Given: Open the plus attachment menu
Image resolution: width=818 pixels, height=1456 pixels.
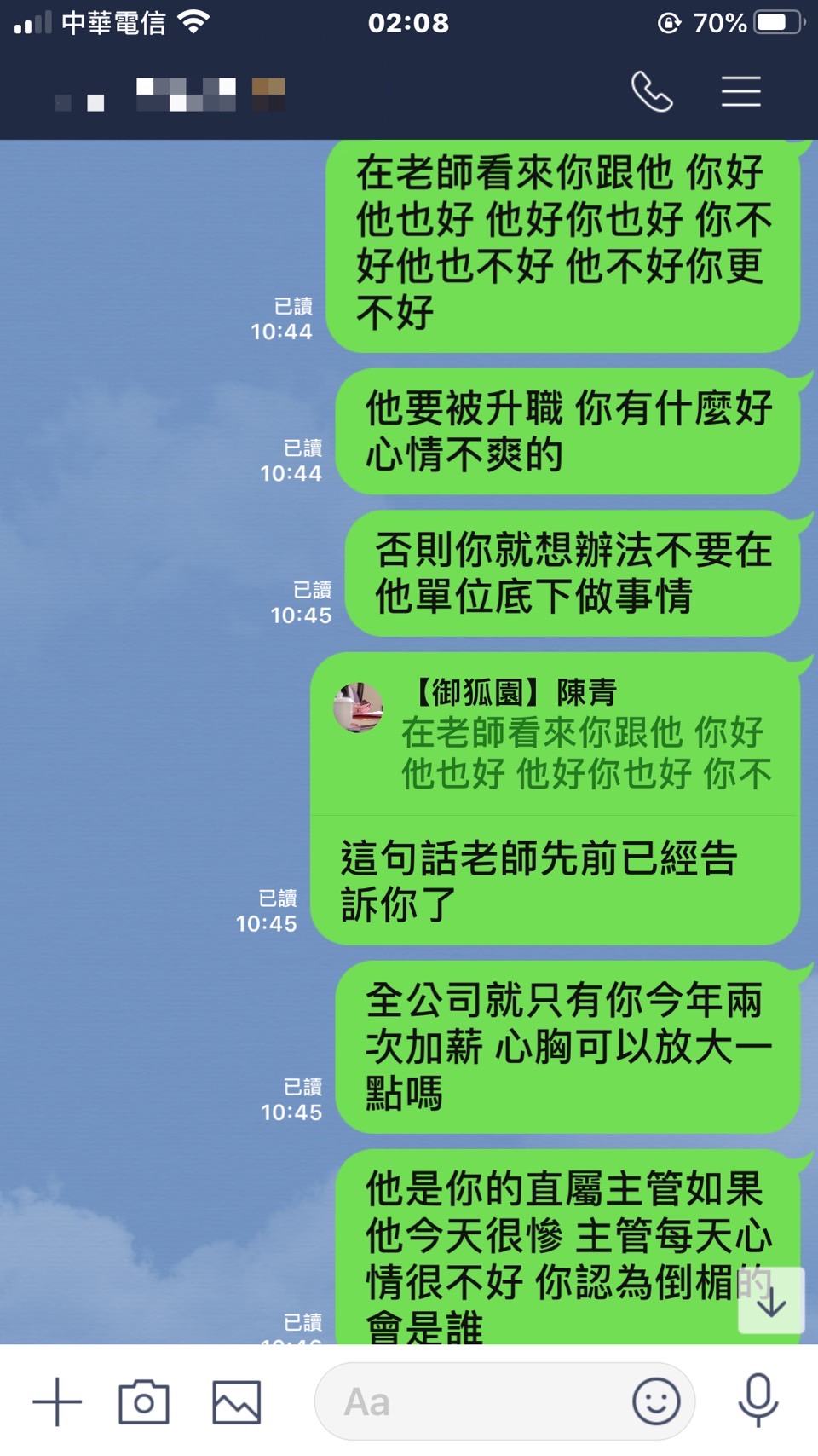Looking at the screenshot, I should [57, 1401].
